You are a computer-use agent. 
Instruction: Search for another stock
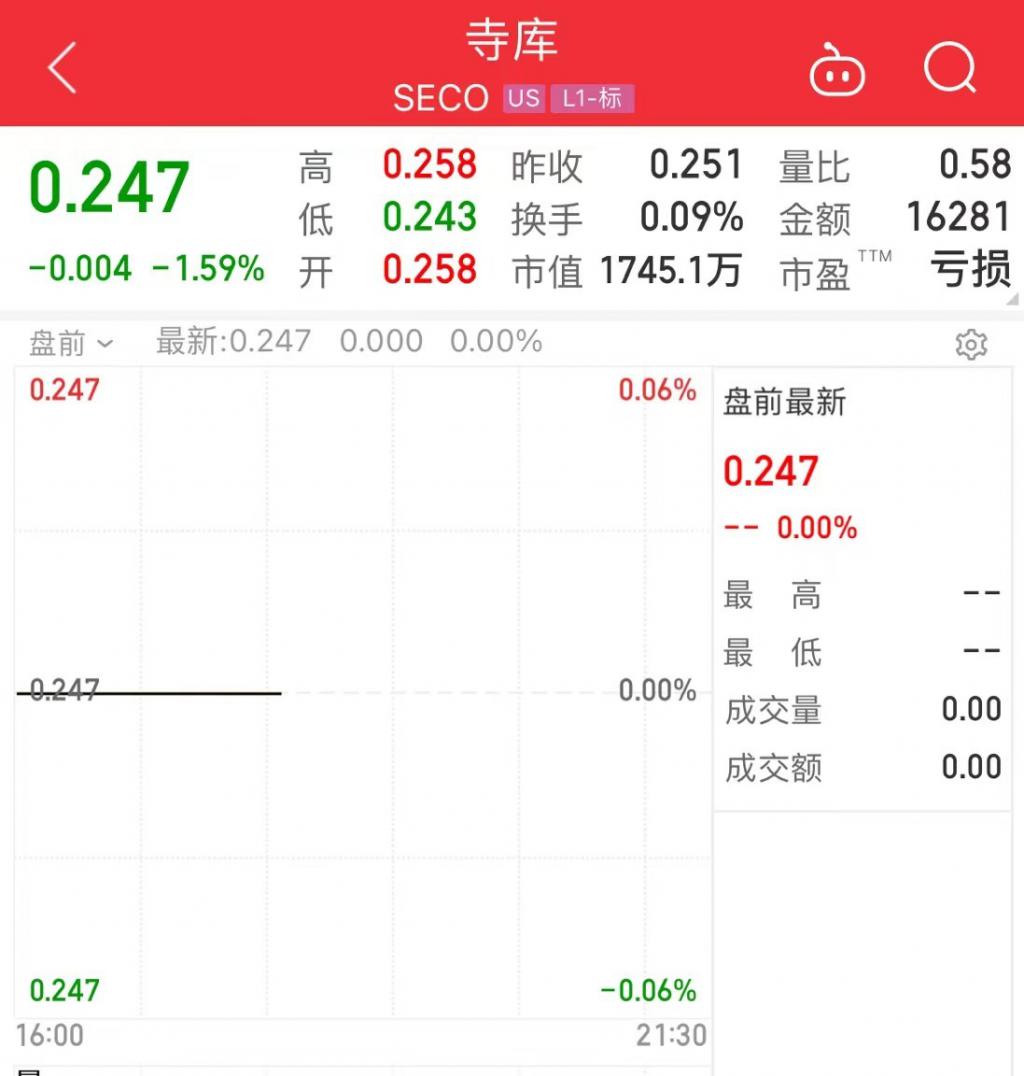tap(949, 70)
